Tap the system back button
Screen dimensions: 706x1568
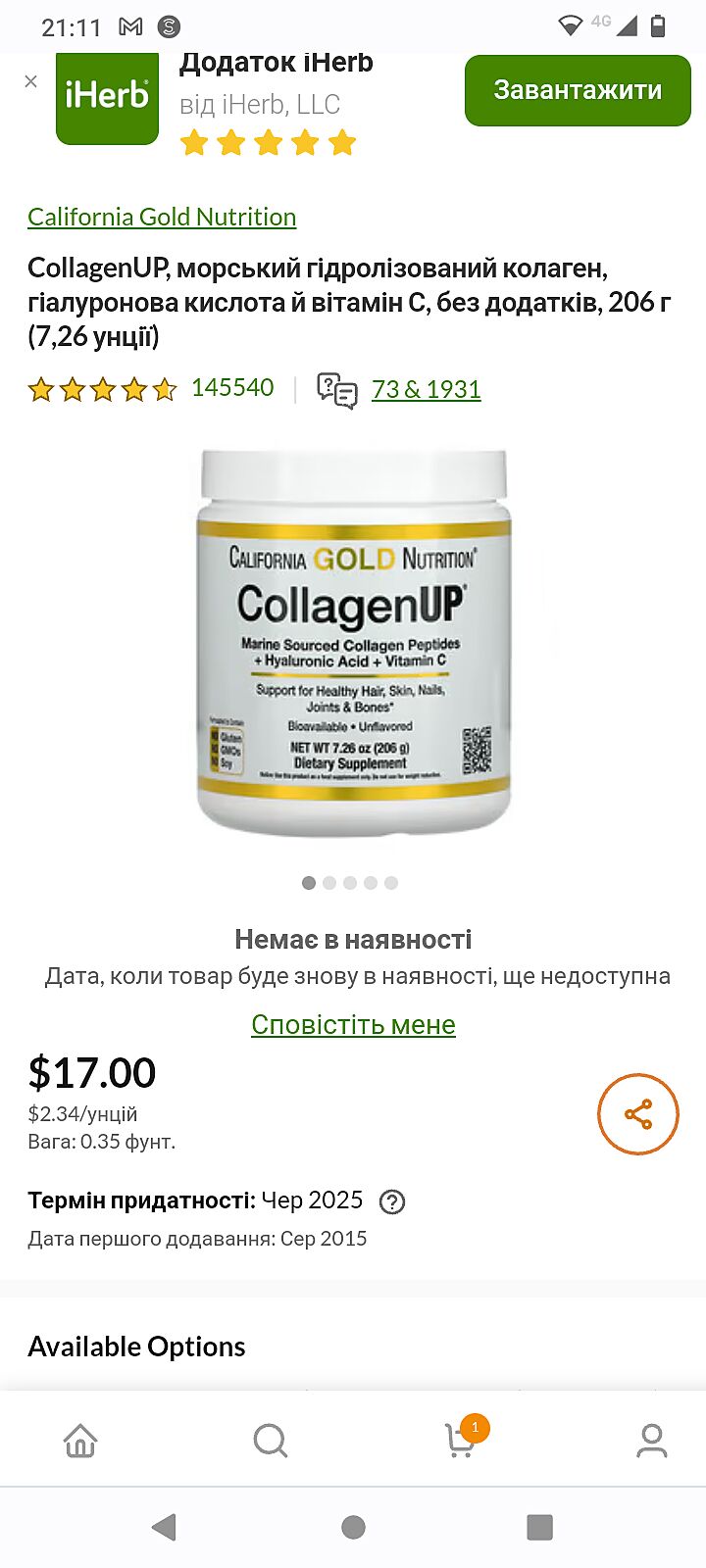click(x=164, y=1527)
